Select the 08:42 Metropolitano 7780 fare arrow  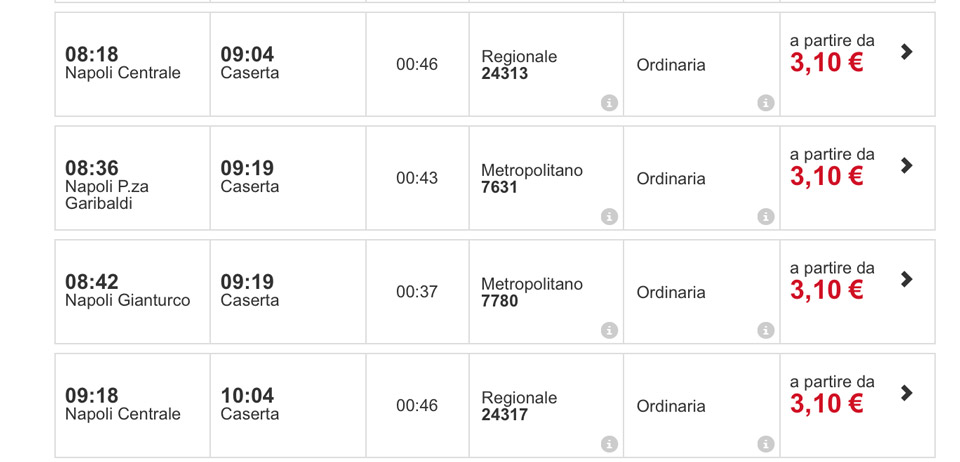click(906, 279)
